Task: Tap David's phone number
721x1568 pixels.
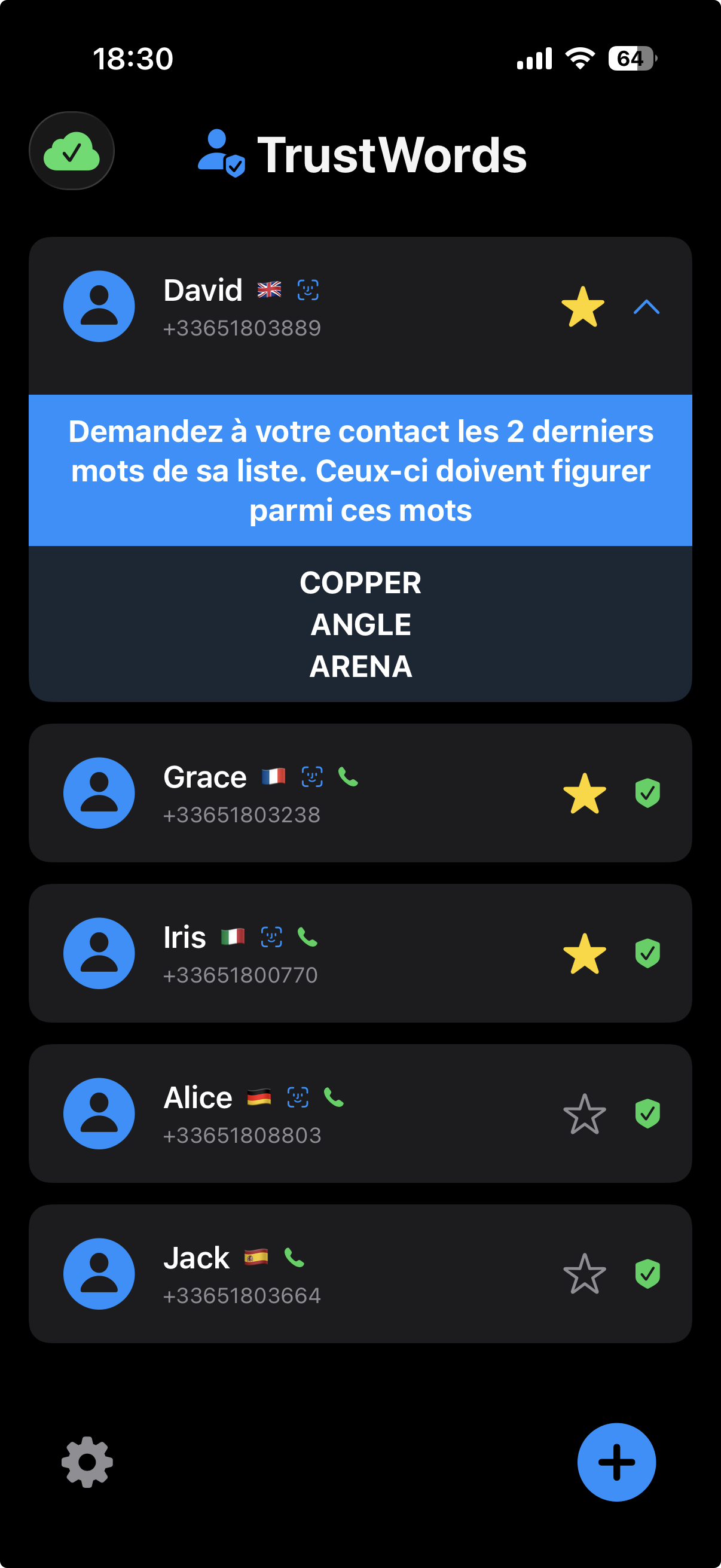Action: click(242, 328)
